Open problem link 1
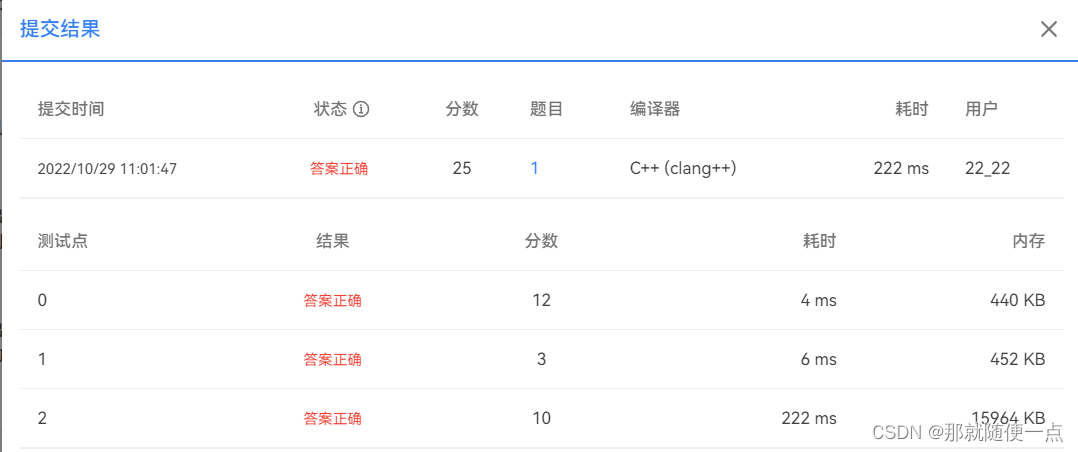Image resolution: width=1078 pixels, height=452 pixels. (x=535, y=168)
